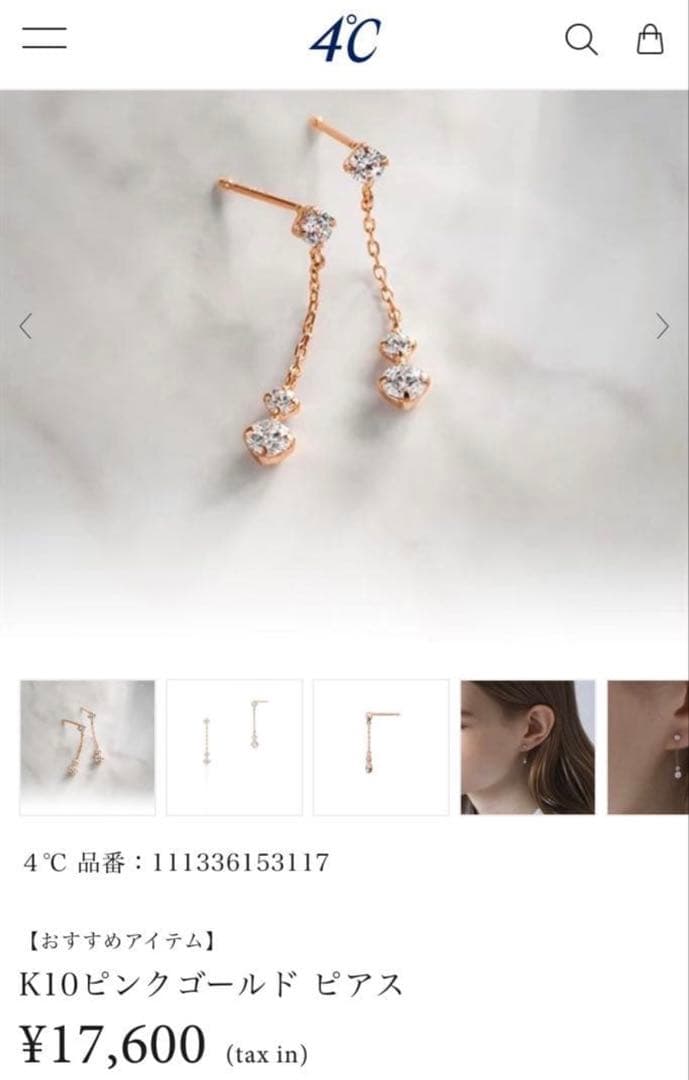Image resolution: width=689 pixels, height=1080 pixels.
Task: Open the shopping bag
Action: coord(649,39)
